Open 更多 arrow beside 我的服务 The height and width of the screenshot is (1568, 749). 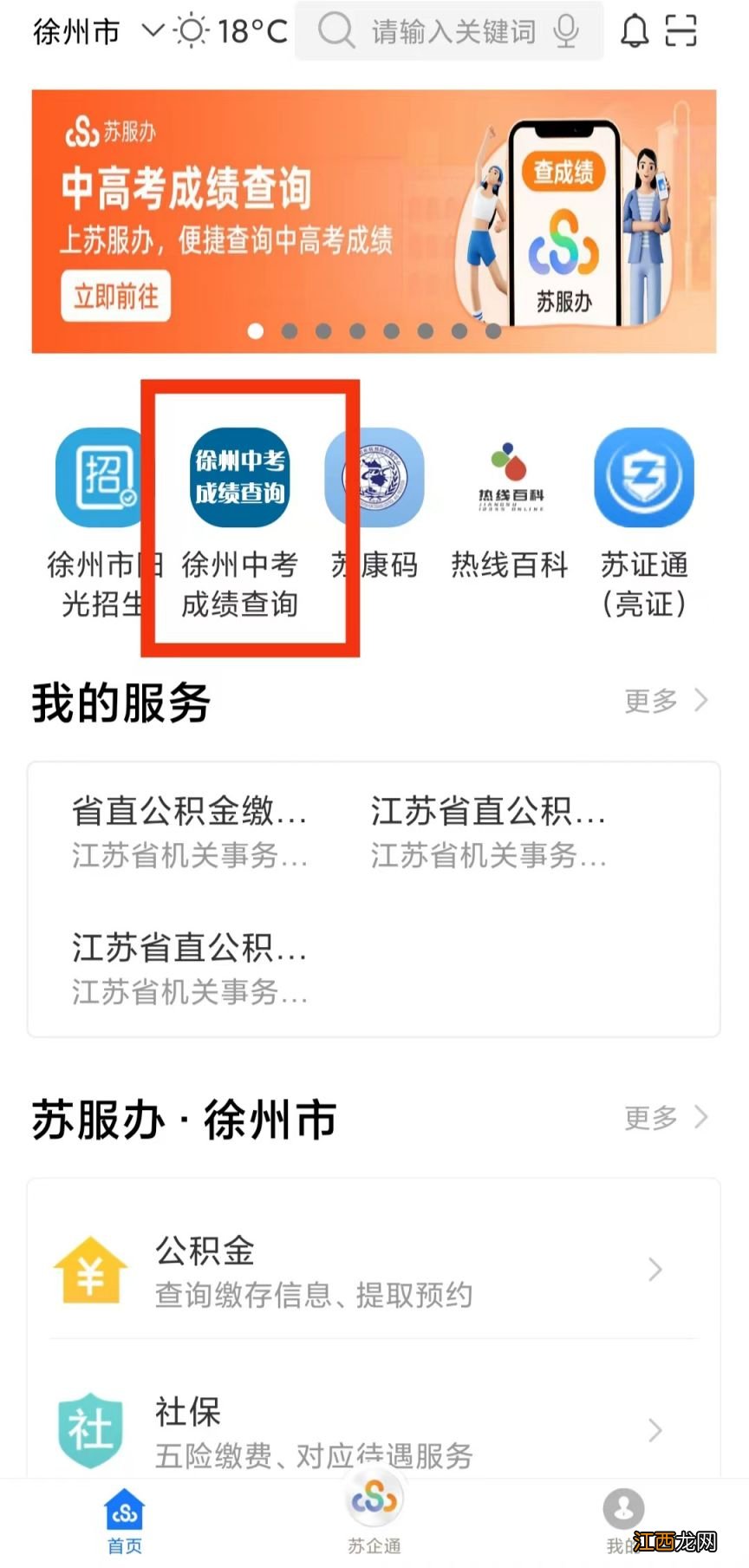point(668,701)
